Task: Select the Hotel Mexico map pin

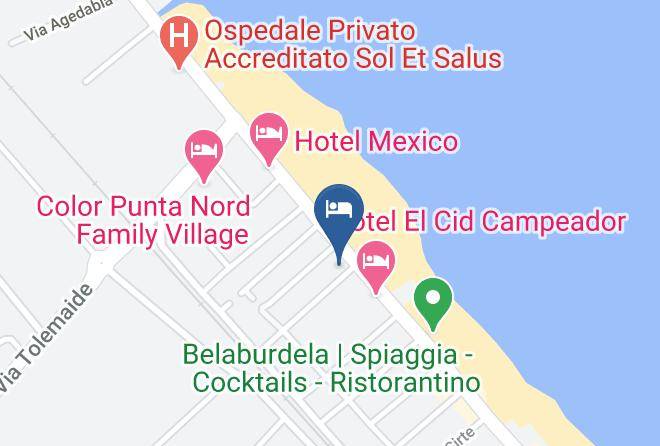Action: click(x=269, y=139)
